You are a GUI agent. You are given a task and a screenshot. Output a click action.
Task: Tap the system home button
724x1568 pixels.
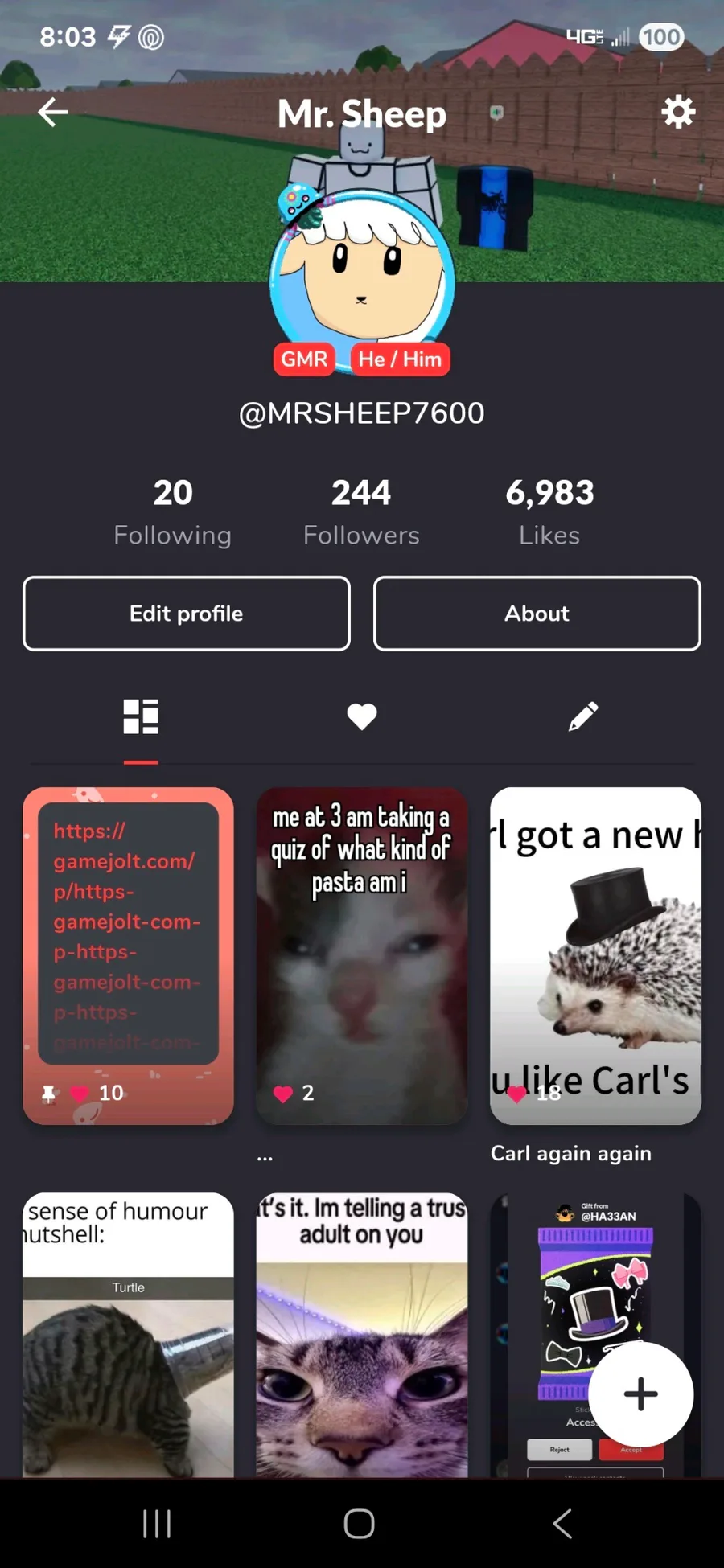[360, 1523]
